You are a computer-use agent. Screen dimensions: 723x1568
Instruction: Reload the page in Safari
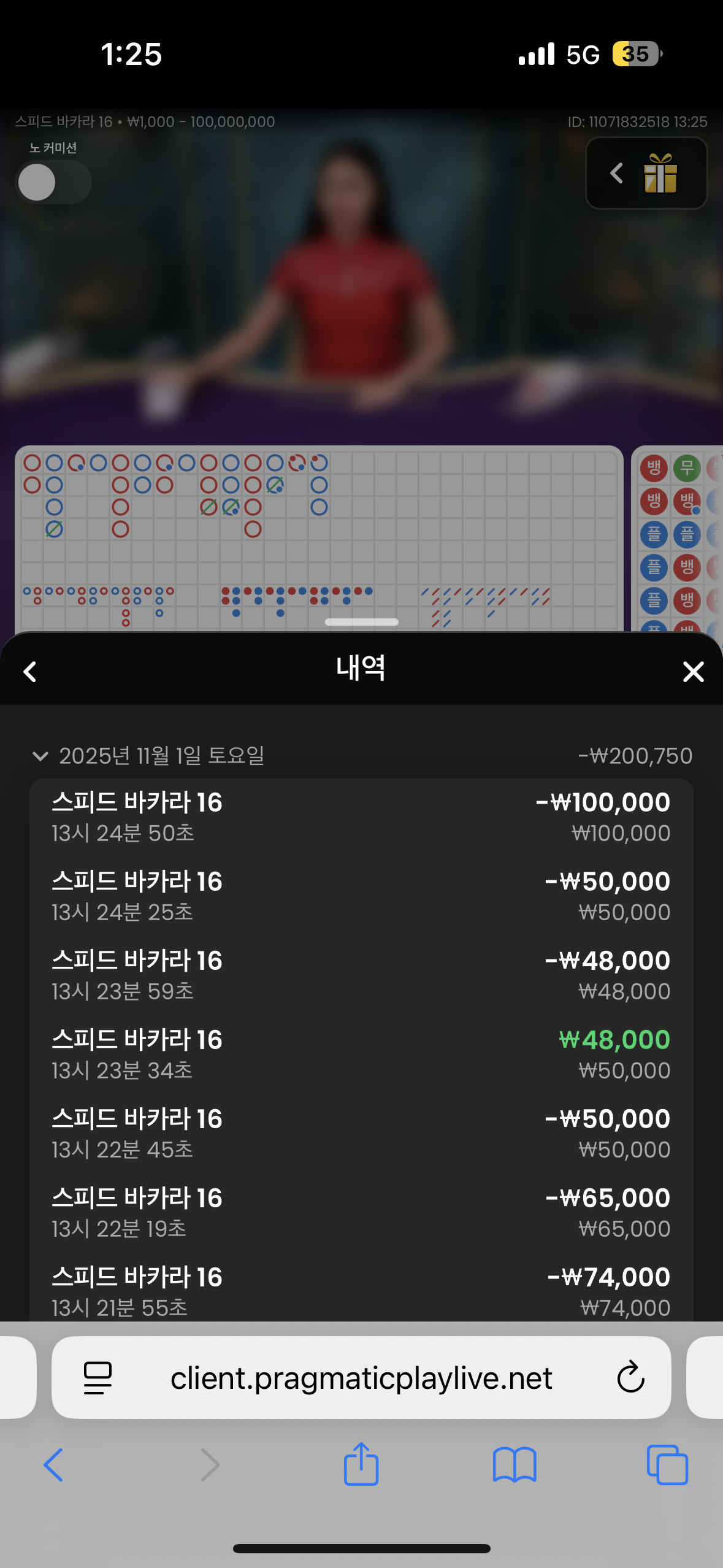click(630, 1378)
